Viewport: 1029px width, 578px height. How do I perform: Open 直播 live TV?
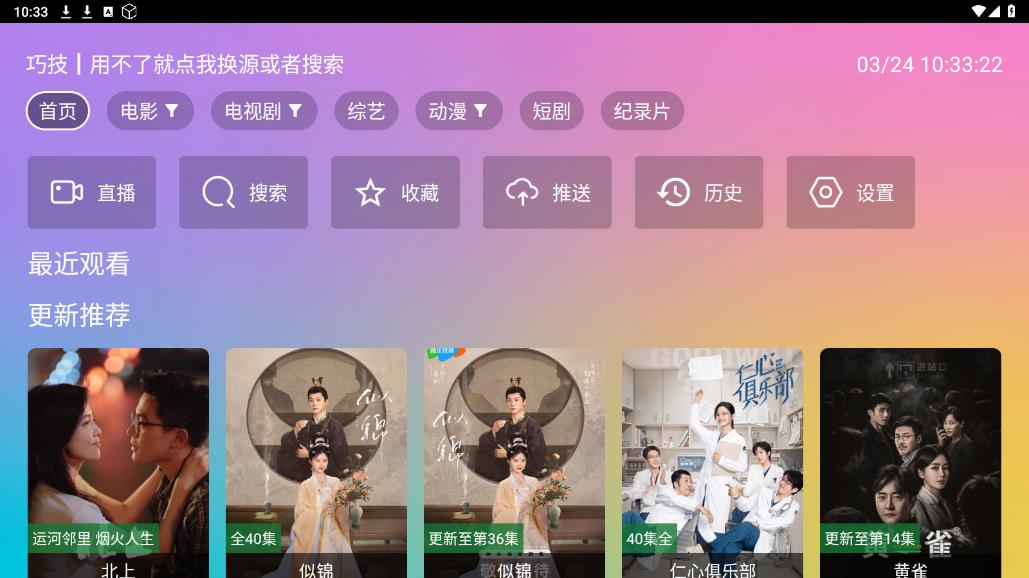click(92, 192)
